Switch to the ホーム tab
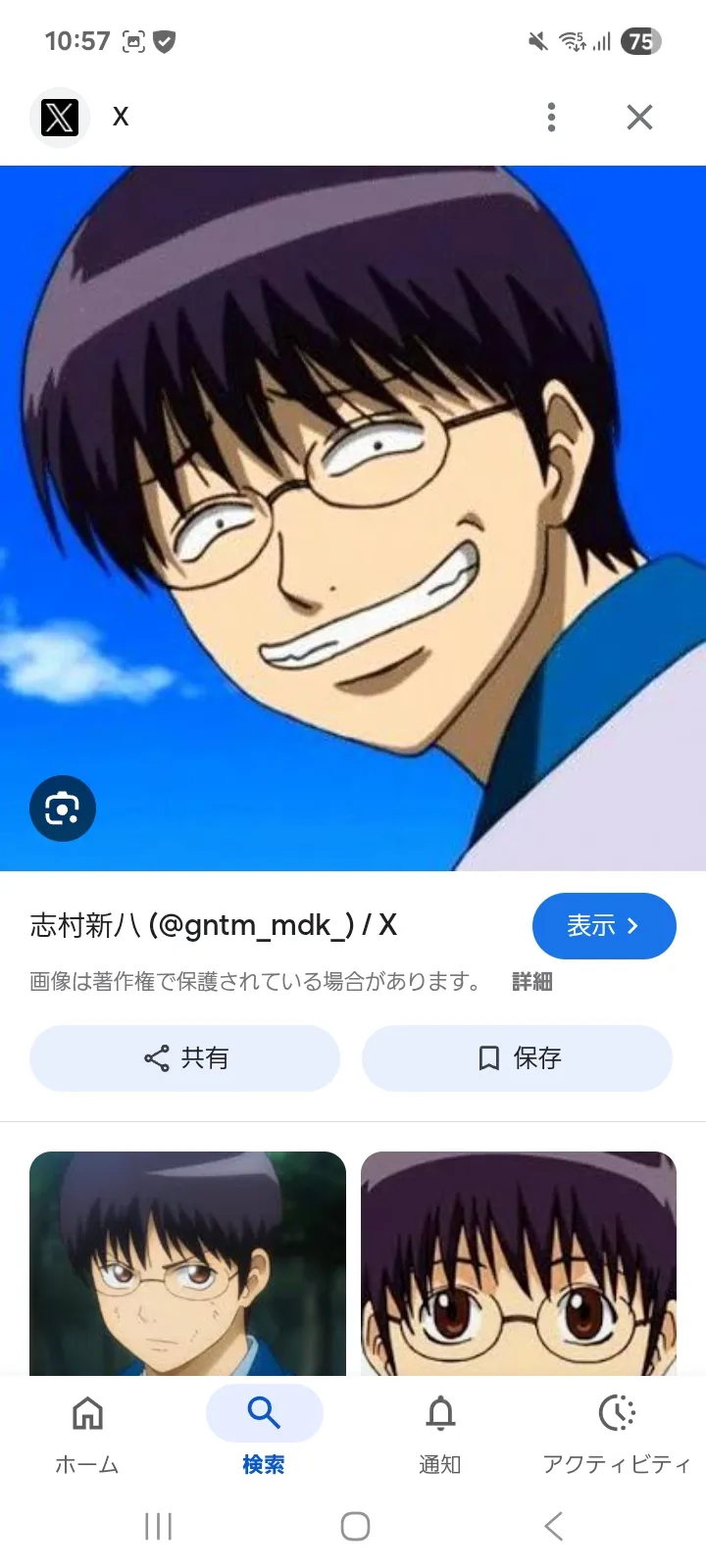Viewport: 706px width, 1568px height. click(87, 1435)
